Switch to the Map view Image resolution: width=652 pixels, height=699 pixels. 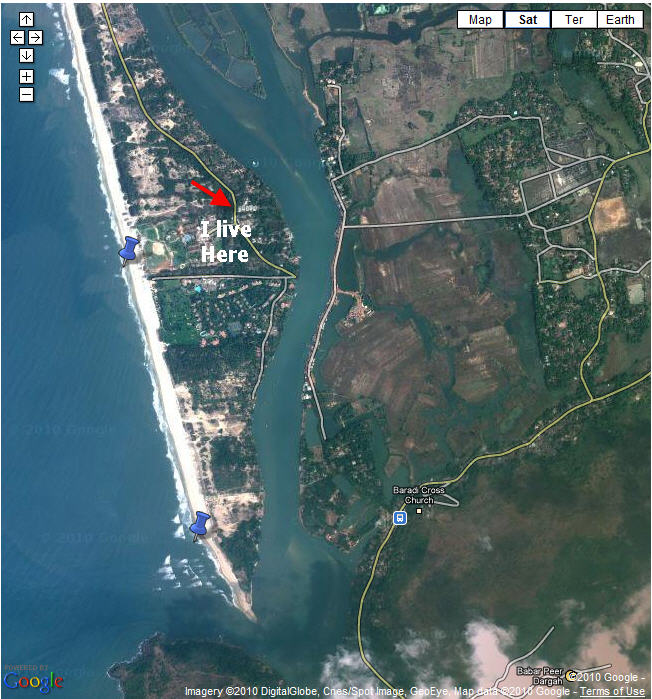point(480,19)
